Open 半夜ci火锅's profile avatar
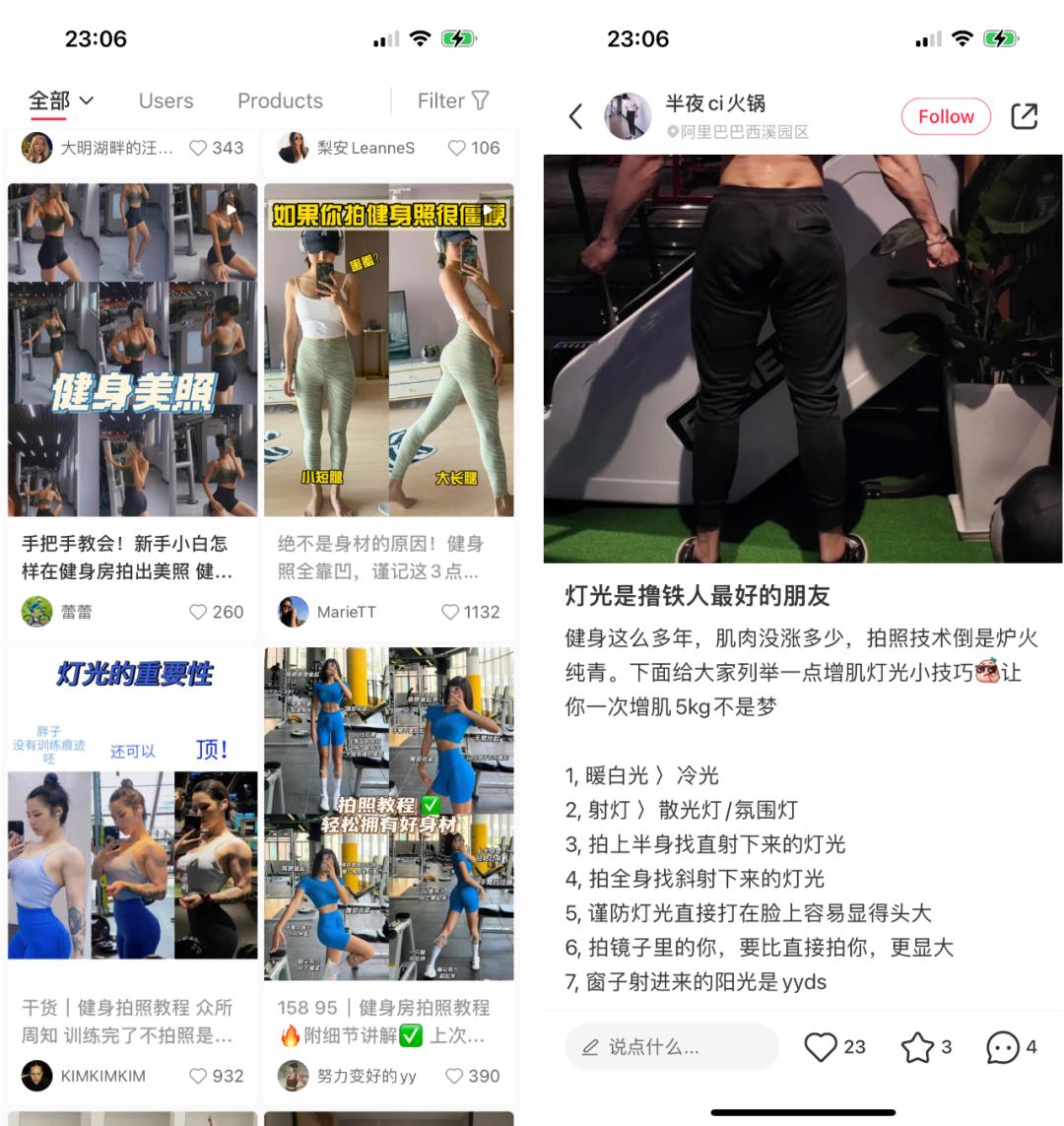Image resolution: width=1064 pixels, height=1126 pixels. pyautogui.click(x=628, y=116)
